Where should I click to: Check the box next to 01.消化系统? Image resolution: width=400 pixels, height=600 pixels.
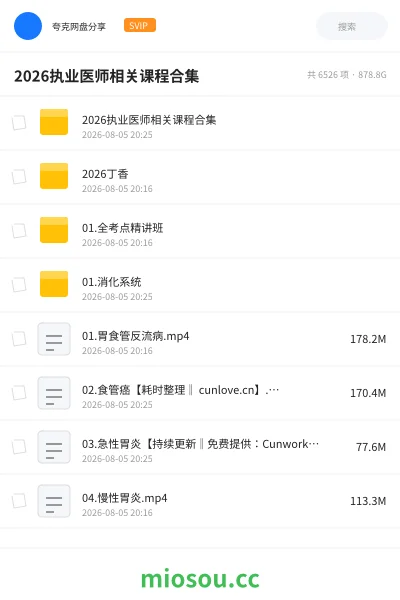[19, 285]
